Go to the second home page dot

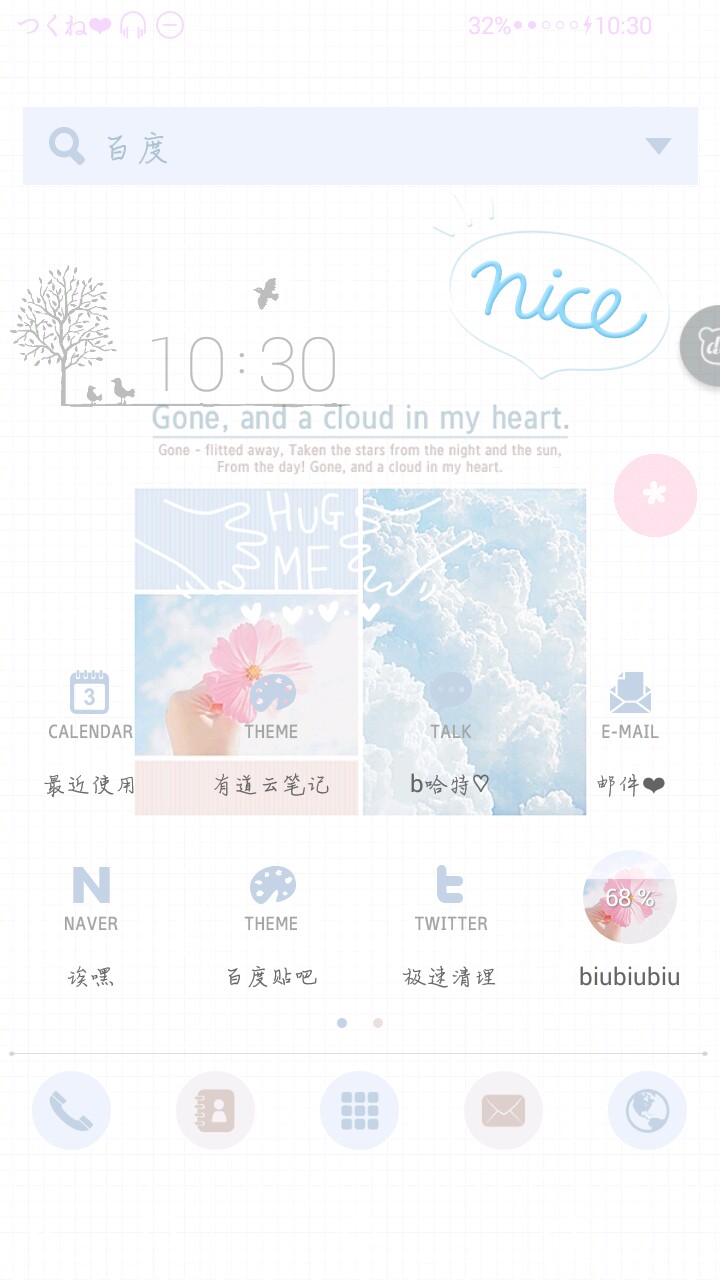point(378,1023)
